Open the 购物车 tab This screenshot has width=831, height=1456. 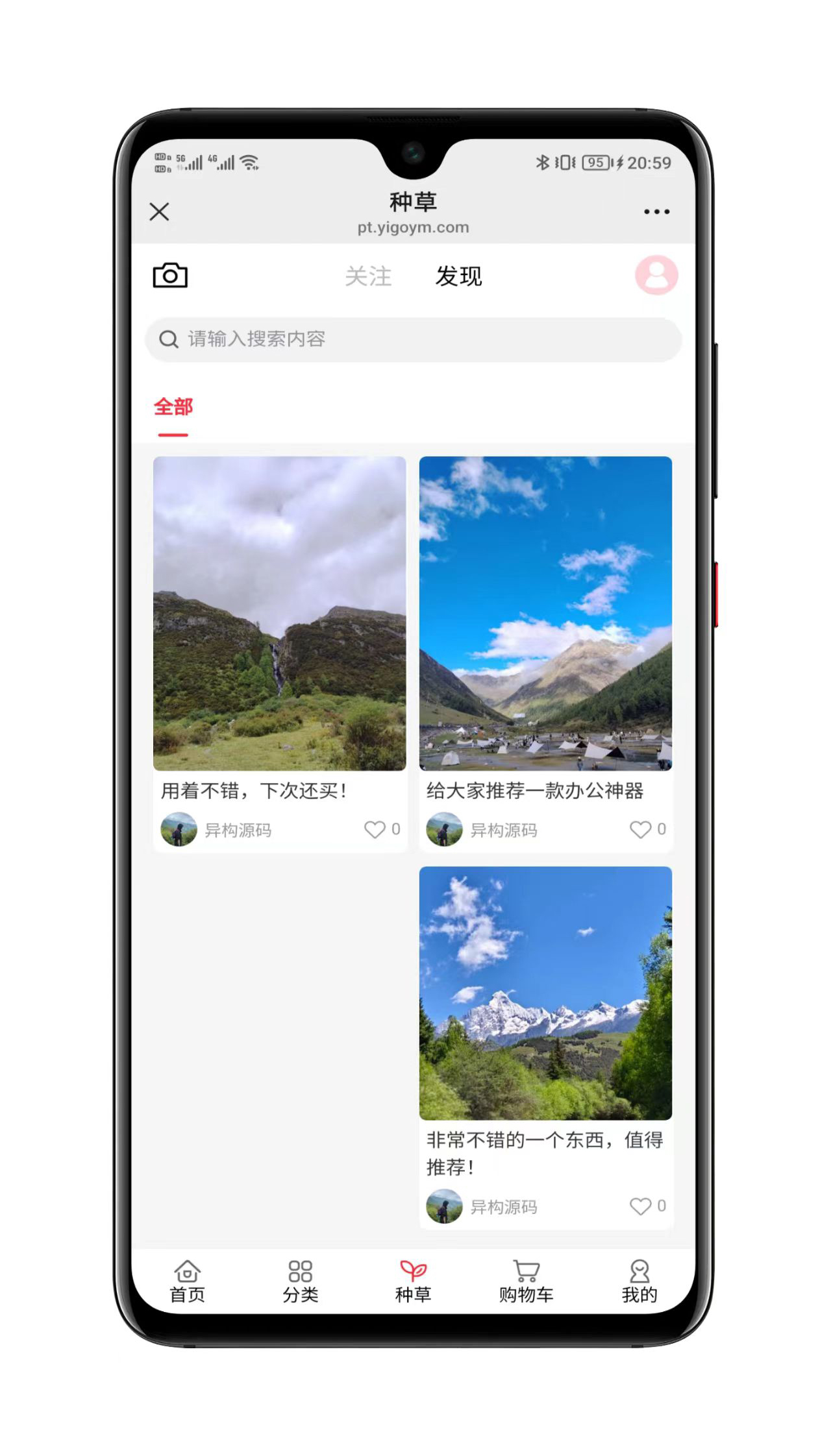click(x=526, y=1281)
